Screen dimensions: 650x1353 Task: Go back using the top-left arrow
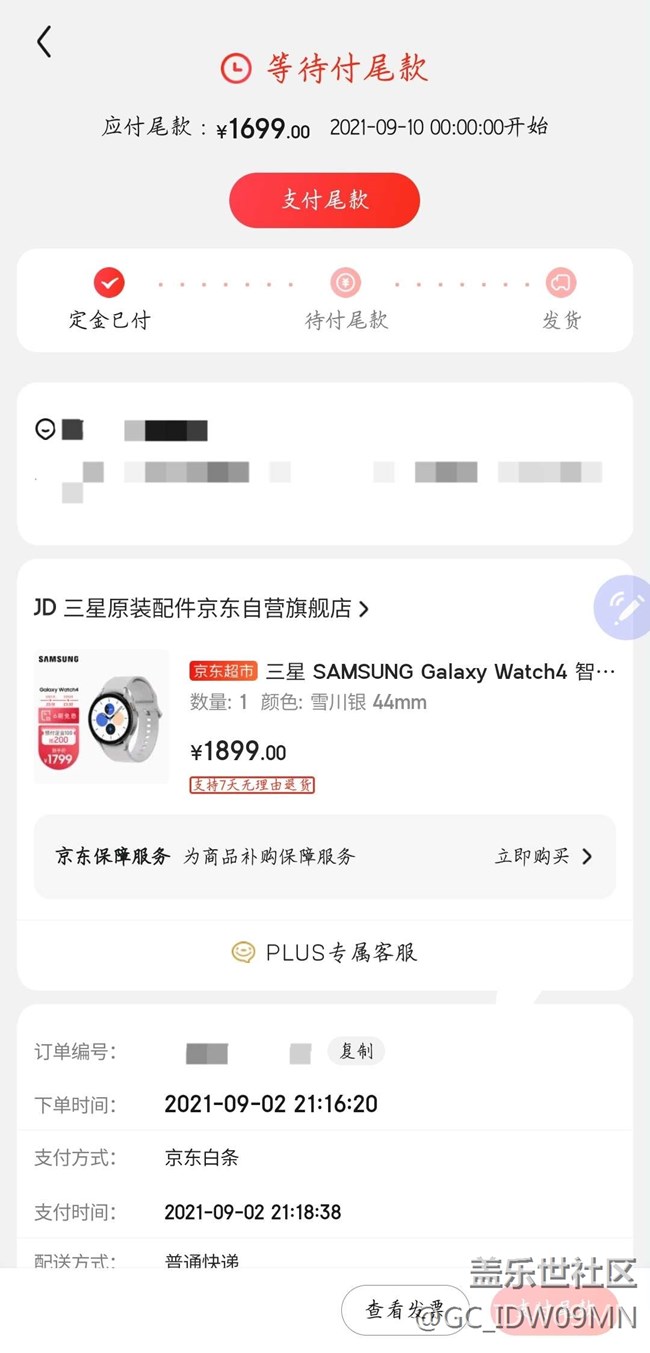tap(44, 42)
